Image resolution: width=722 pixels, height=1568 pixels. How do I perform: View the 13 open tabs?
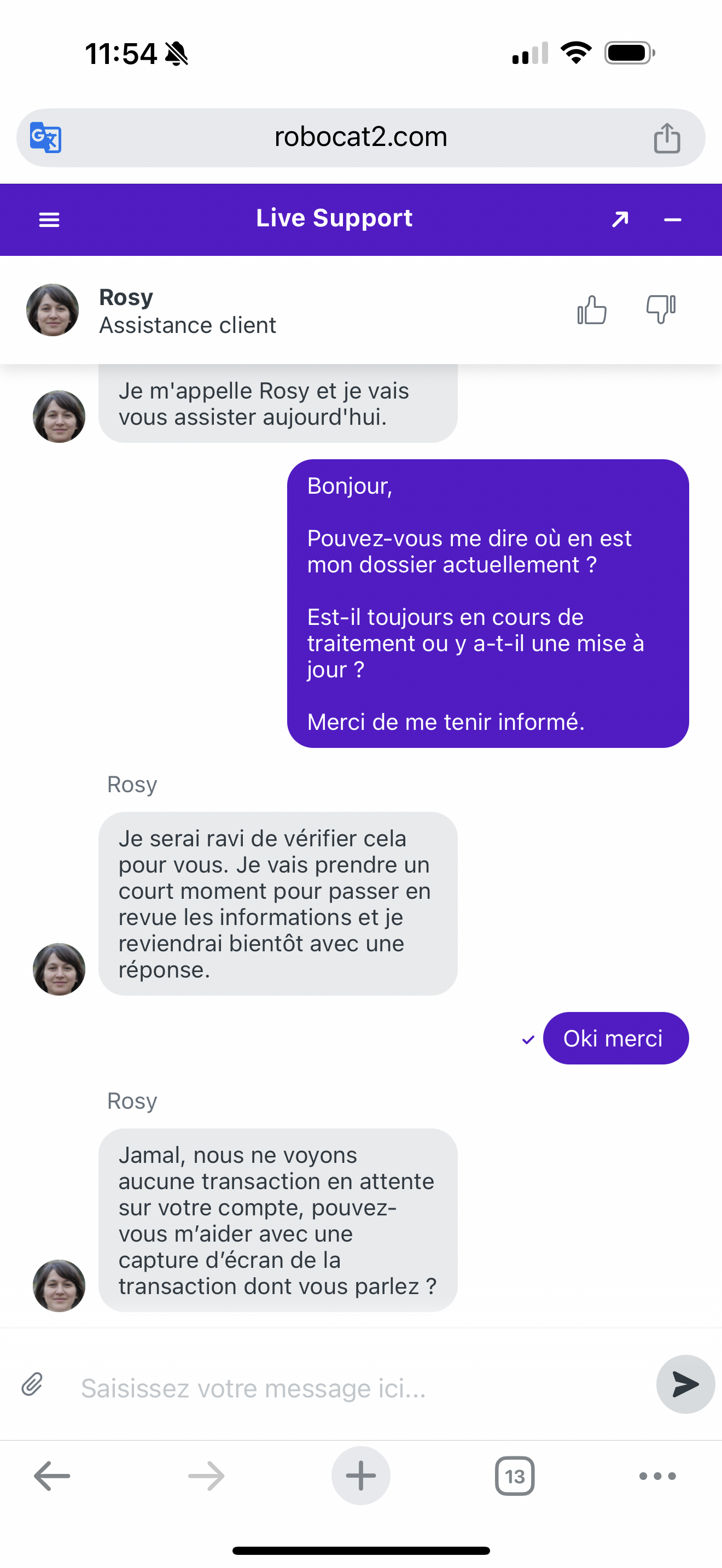[x=514, y=1476]
